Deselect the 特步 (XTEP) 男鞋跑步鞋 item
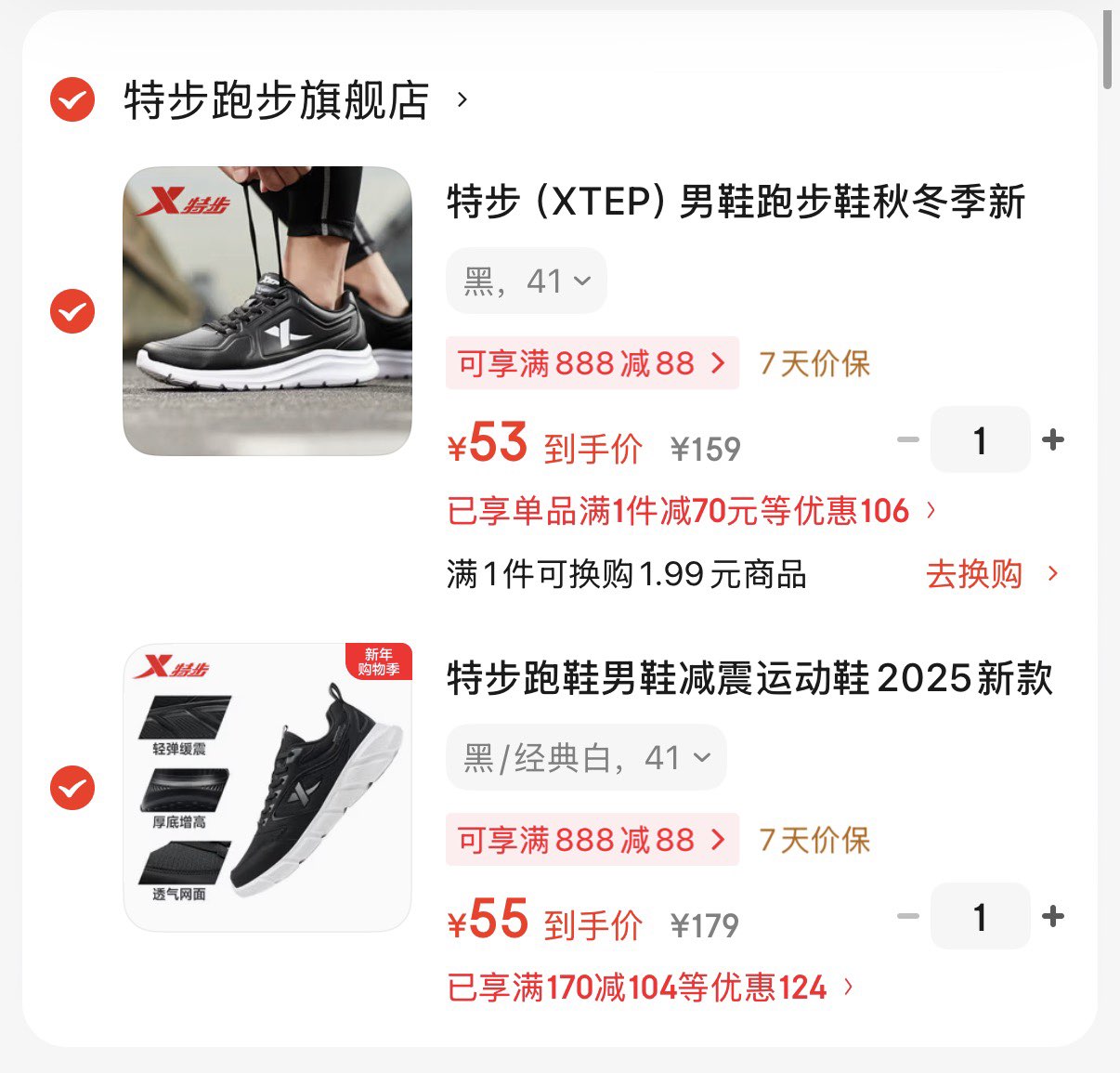The width and height of the screenshot is (1120, 1073). pyautogui.click(x=72, y=311)
